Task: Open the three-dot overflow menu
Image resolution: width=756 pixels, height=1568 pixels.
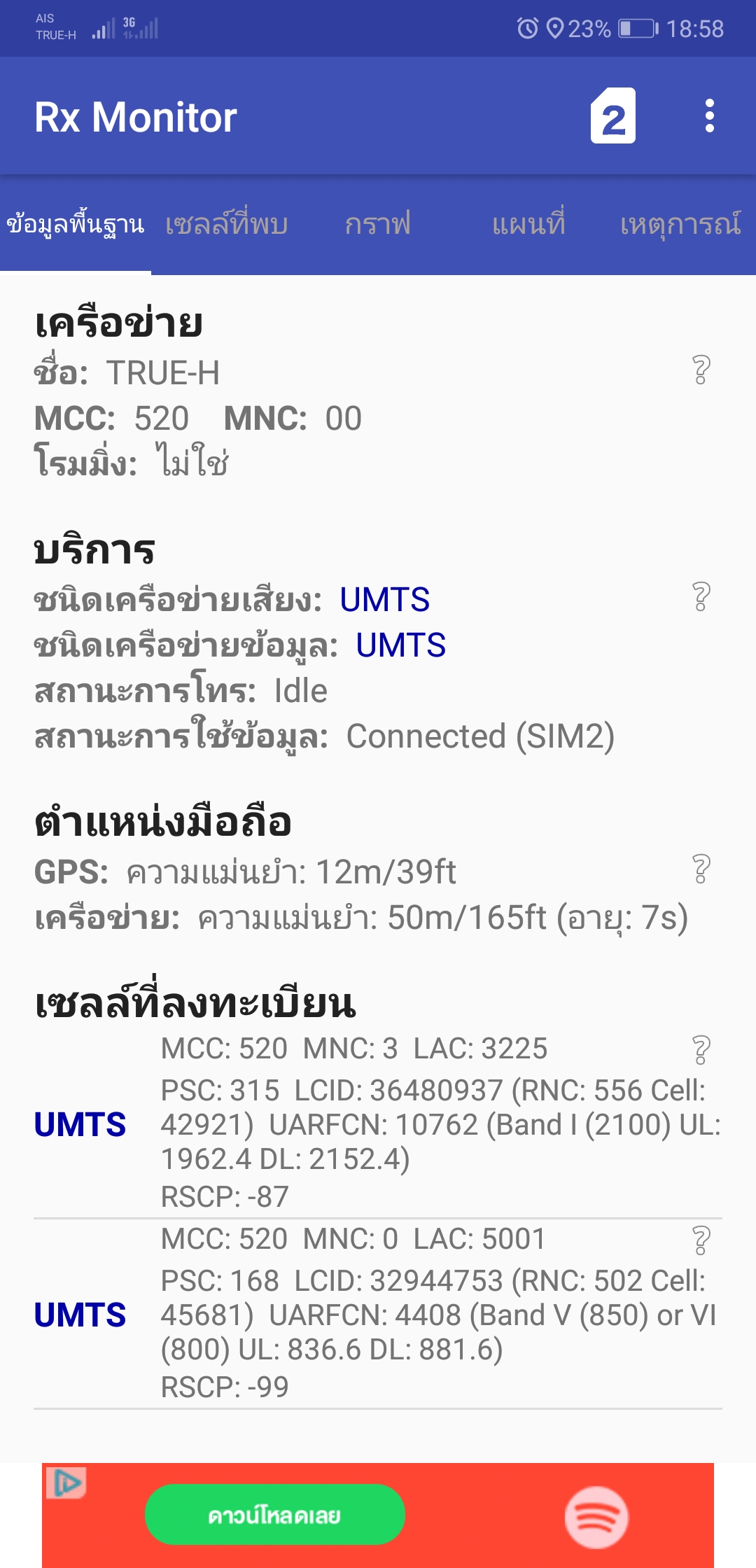Action: coord(710,115)
